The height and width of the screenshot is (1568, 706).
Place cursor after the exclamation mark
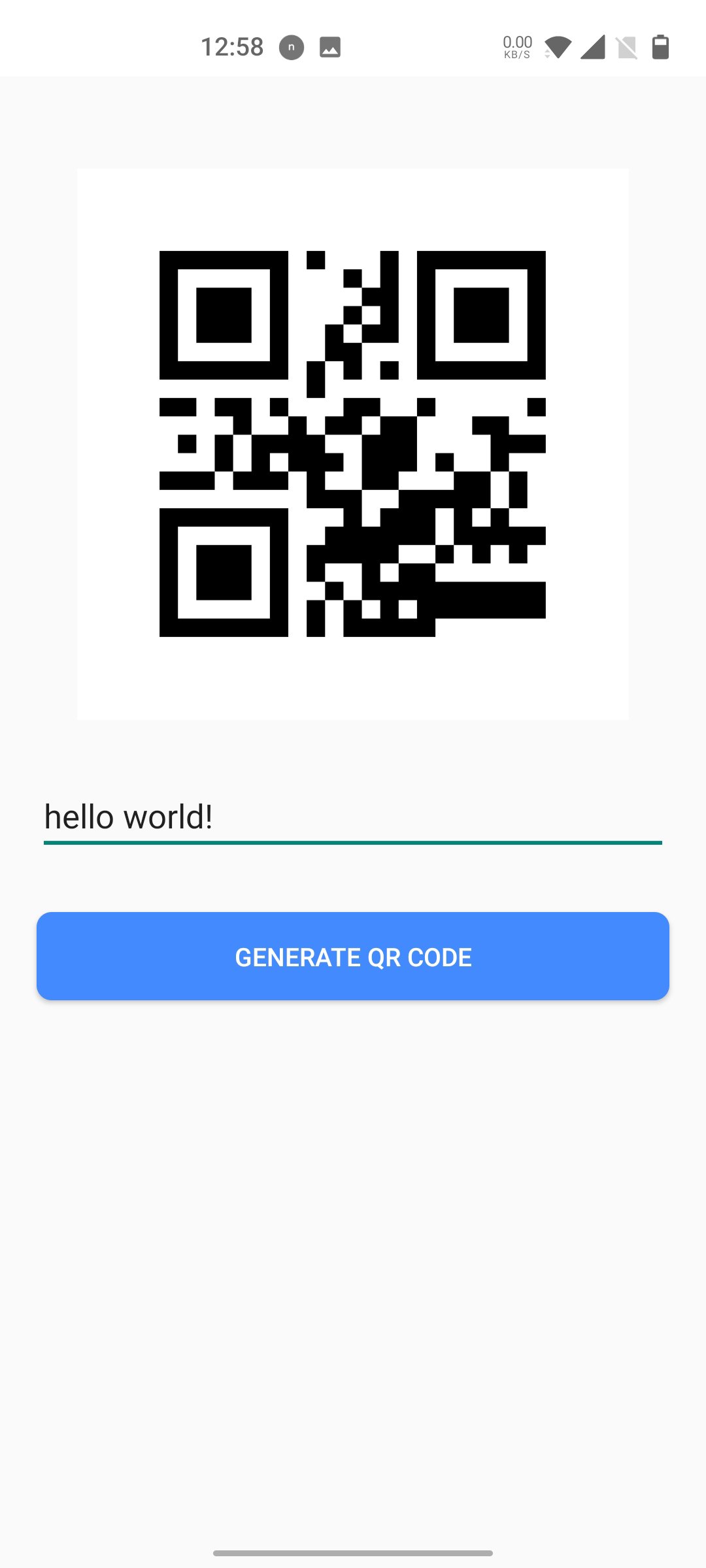pos(216,816)
